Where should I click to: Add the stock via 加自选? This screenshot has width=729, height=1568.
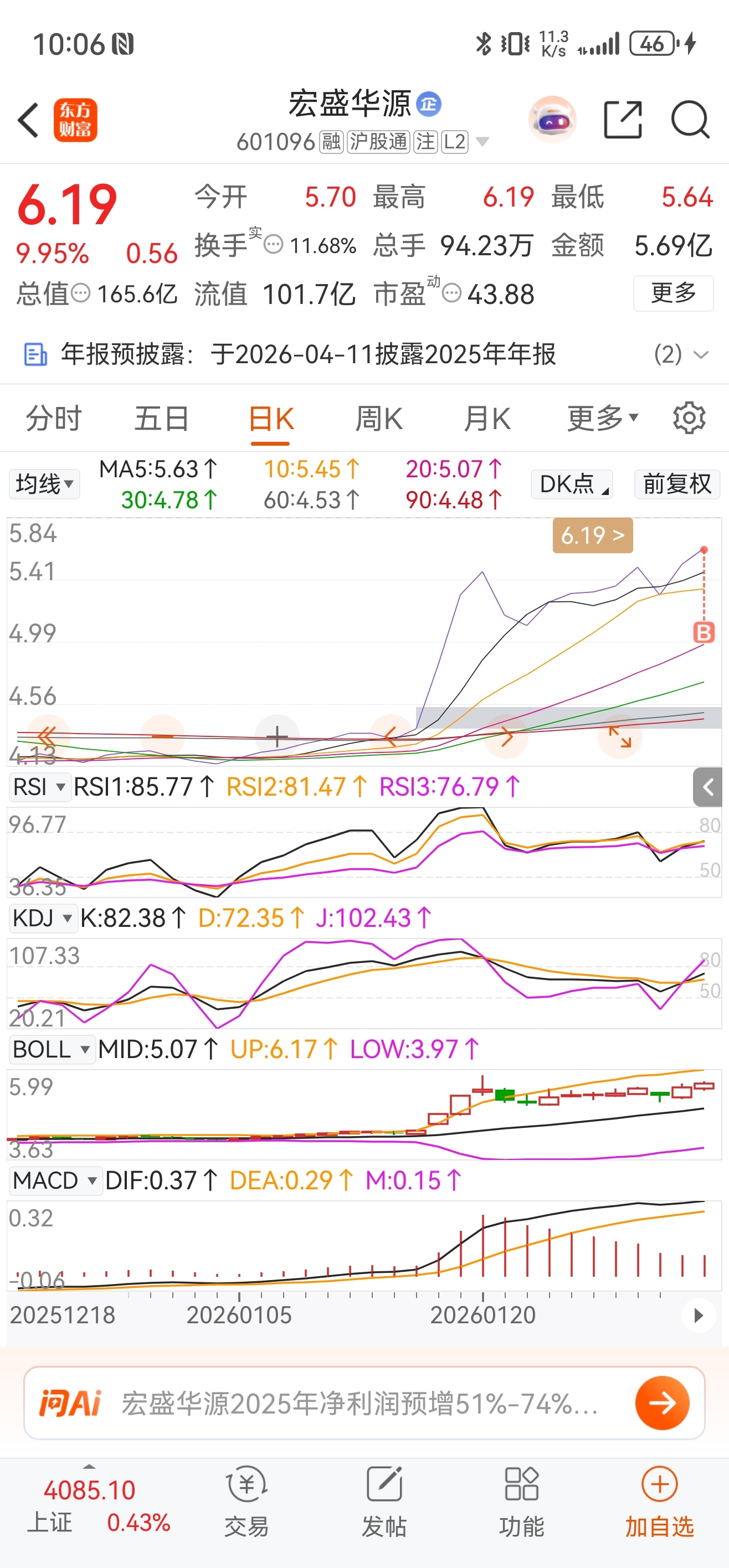click(x=660, y=1502)
